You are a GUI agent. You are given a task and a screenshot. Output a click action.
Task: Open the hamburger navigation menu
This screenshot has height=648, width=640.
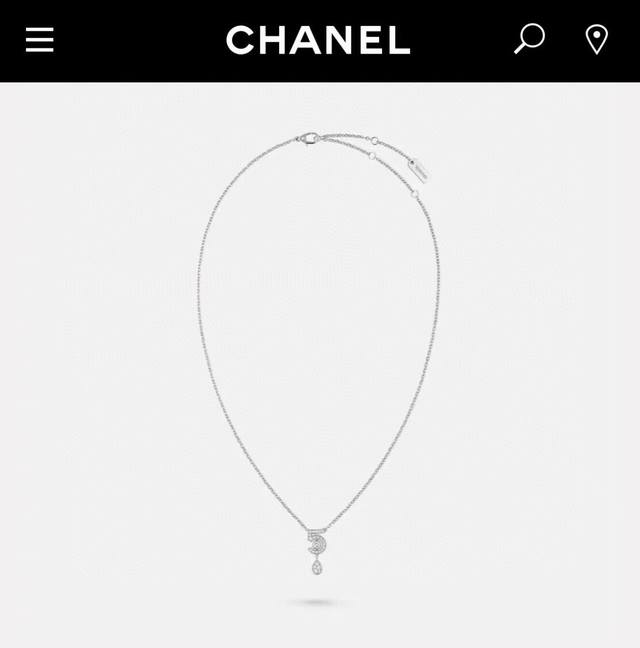(40, 40)
